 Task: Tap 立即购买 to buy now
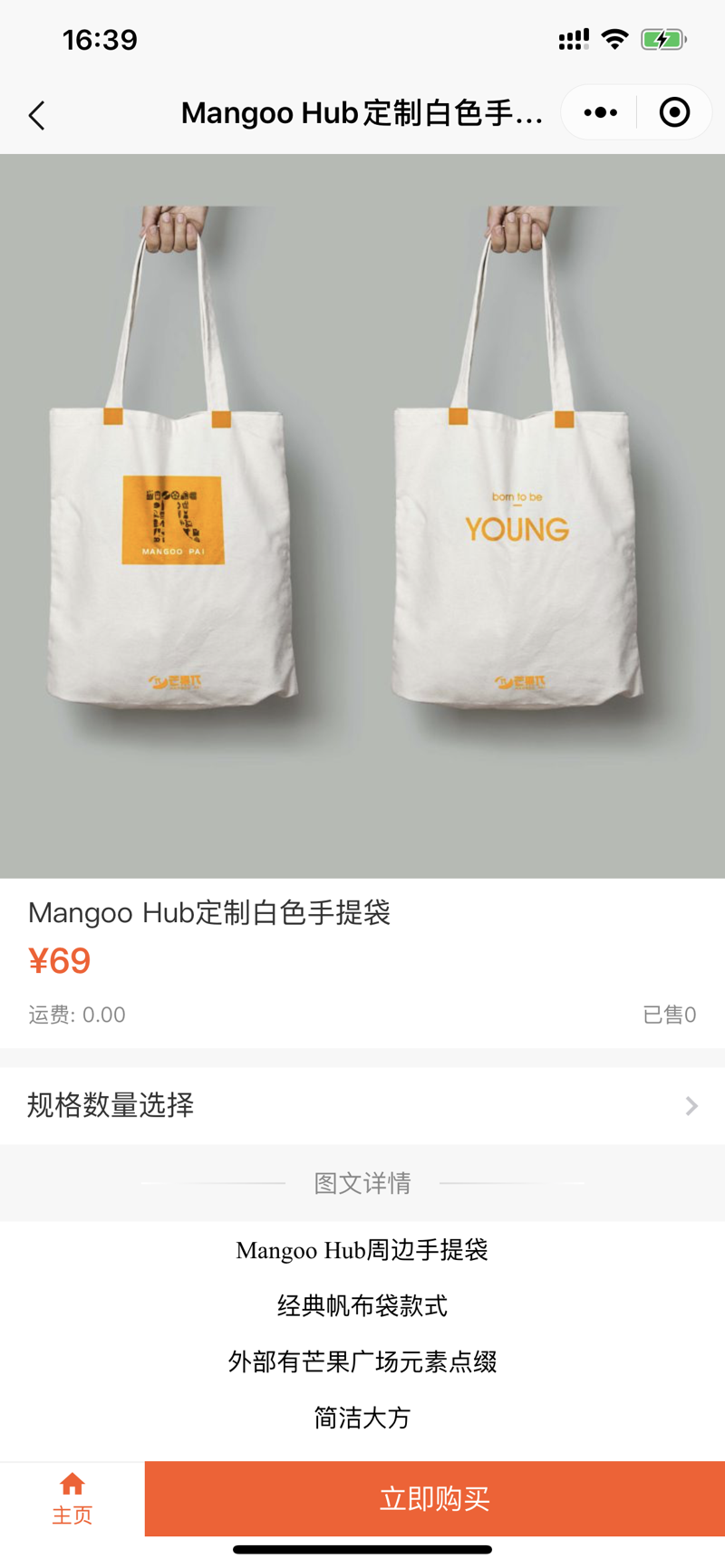(x=435, y=1498)
